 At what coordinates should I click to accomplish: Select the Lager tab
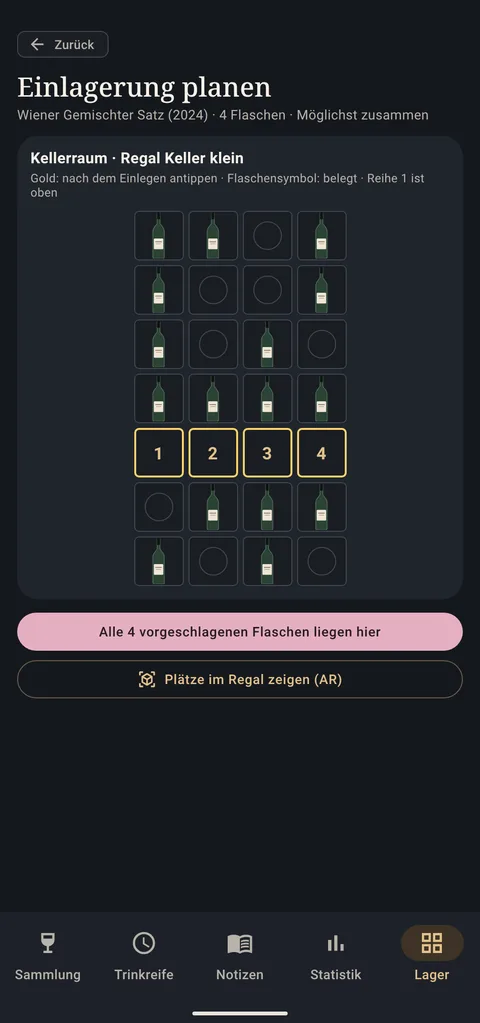432,956
